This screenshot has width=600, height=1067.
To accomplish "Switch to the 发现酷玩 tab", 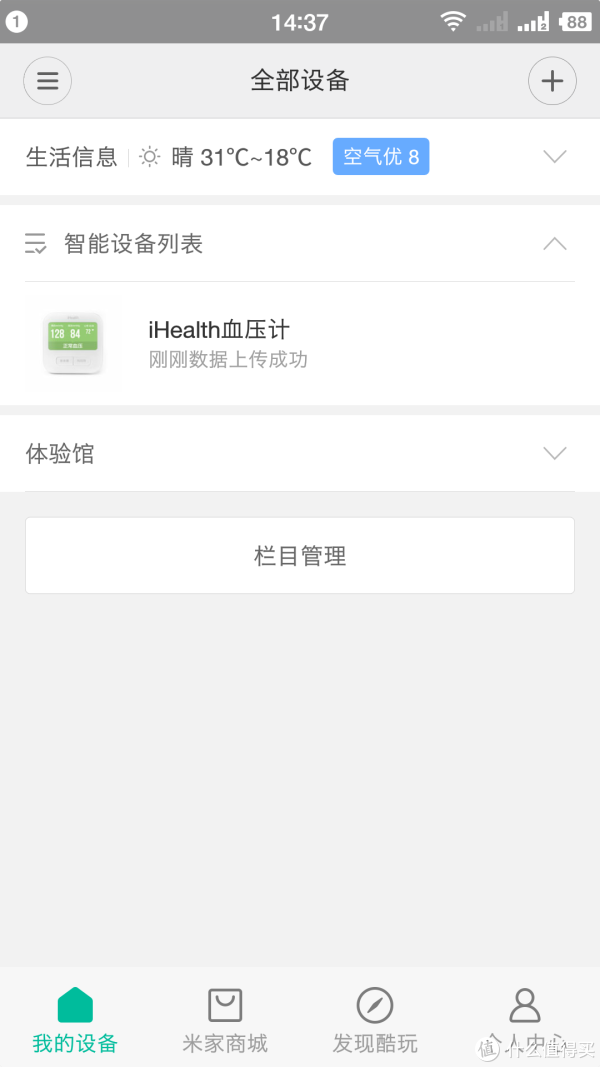I will [x=375, y=1020].
